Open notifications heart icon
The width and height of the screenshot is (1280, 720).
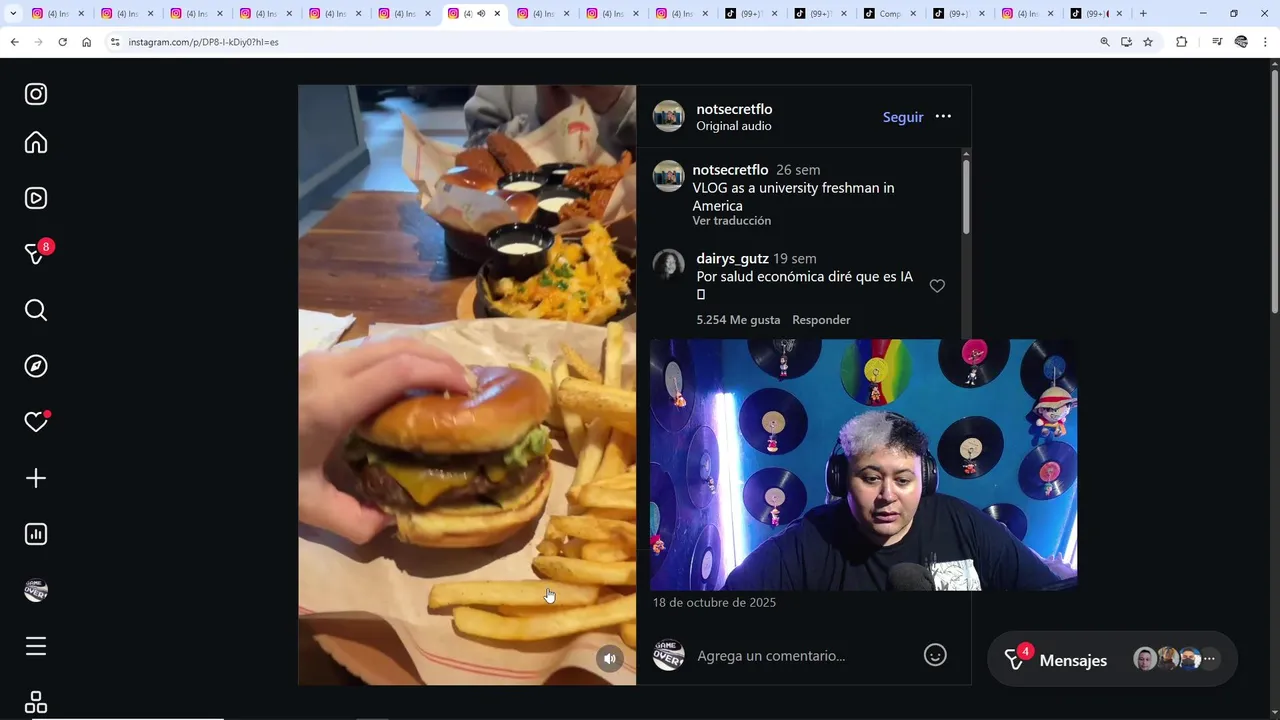coord(36,422)
